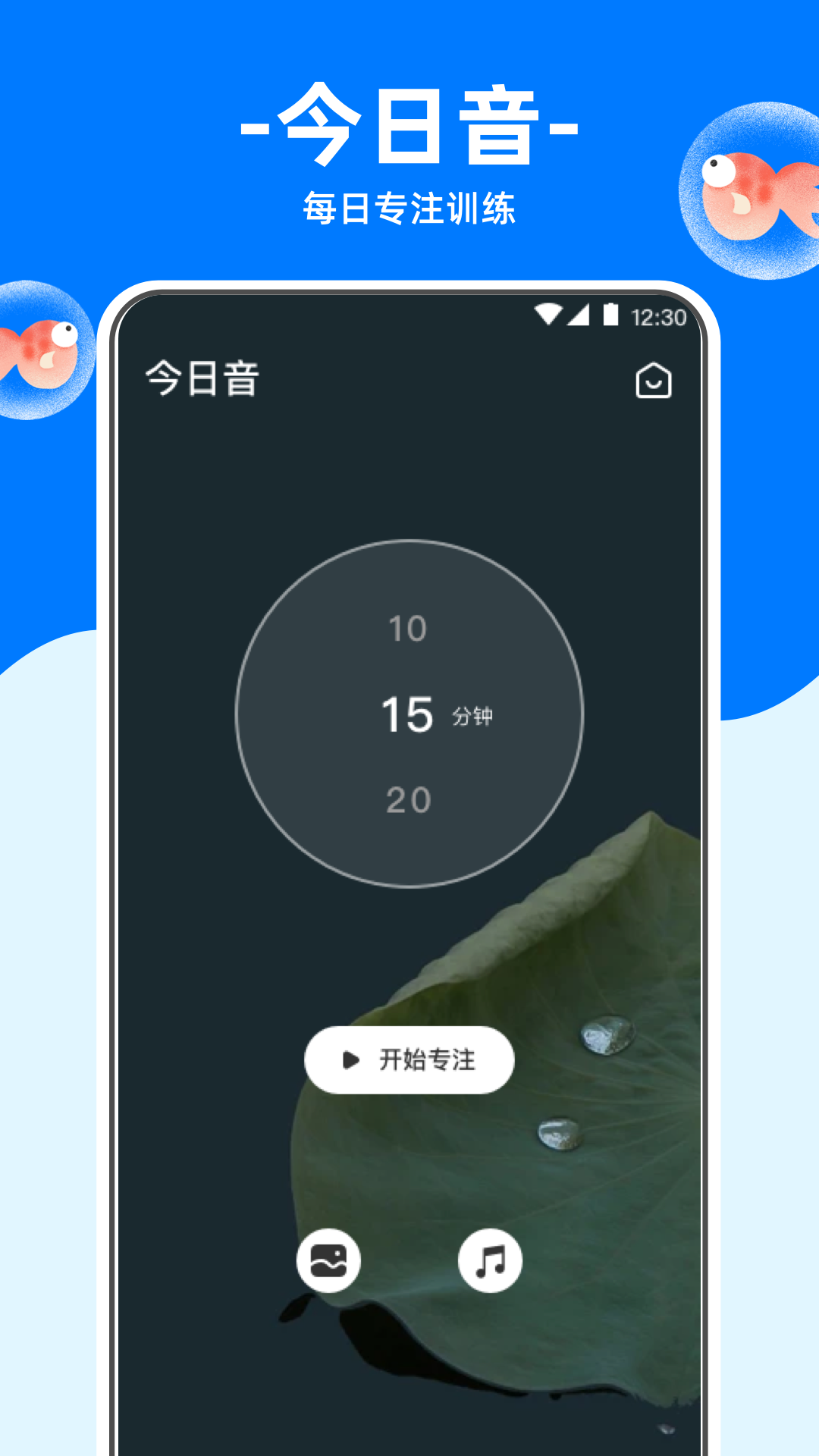Click the -今日音- banner heading
This screenshot has width=819, height=1456.
(x=409, y=127)
